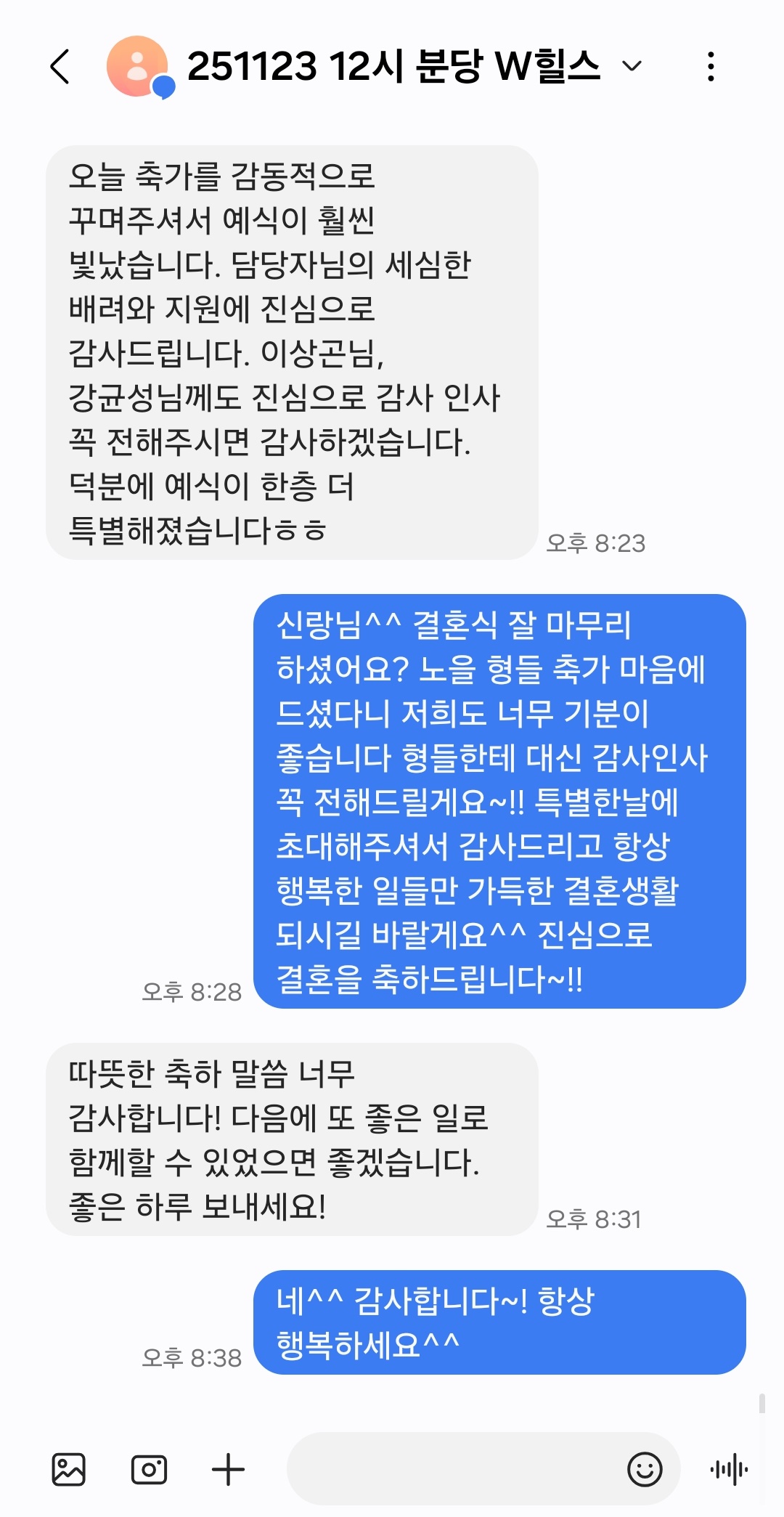Screen dimensions: 784x1517
Task: Expand the 251123 12시 분당 W힐스 title dropdown
Action: [632, 67]
